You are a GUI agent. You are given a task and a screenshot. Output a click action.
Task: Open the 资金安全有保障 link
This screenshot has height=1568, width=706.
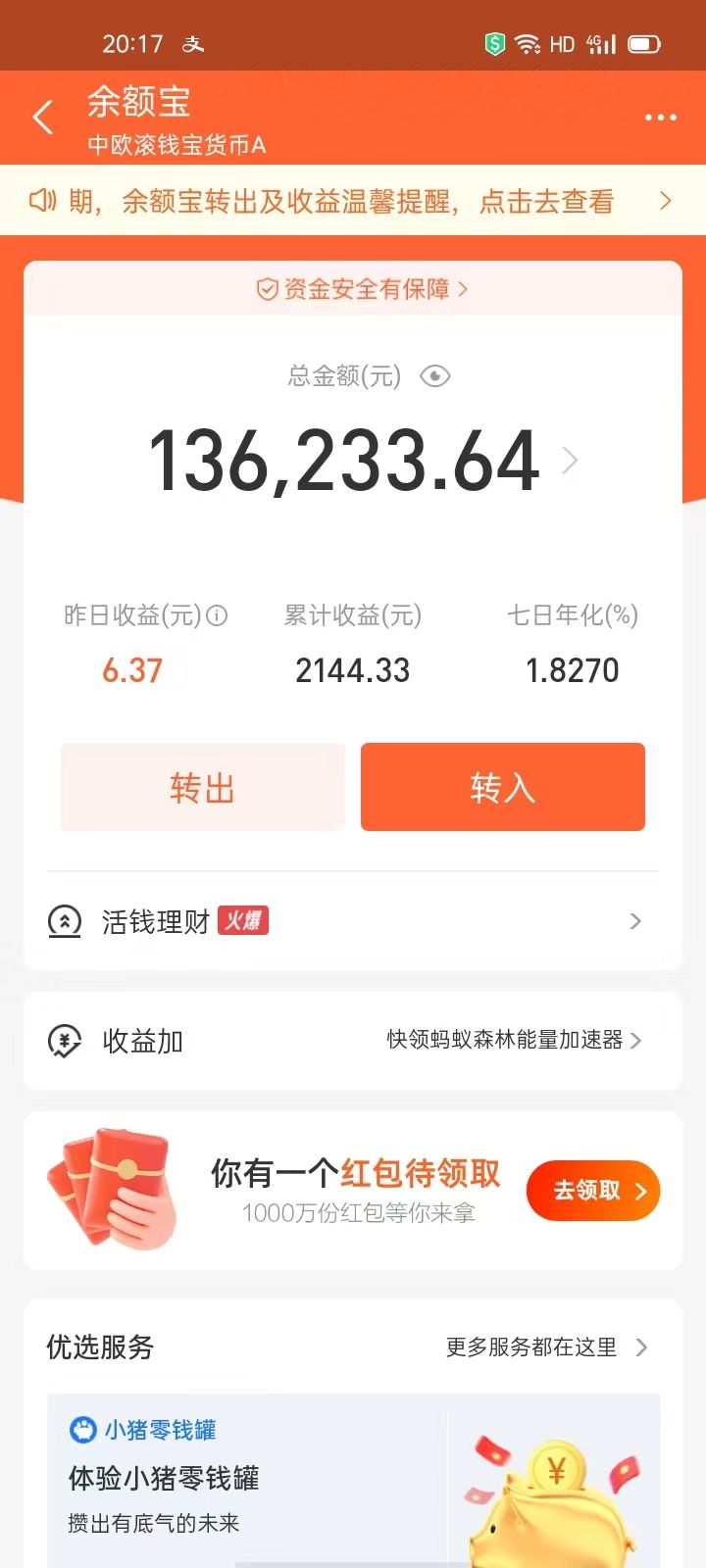pos(362,289)
